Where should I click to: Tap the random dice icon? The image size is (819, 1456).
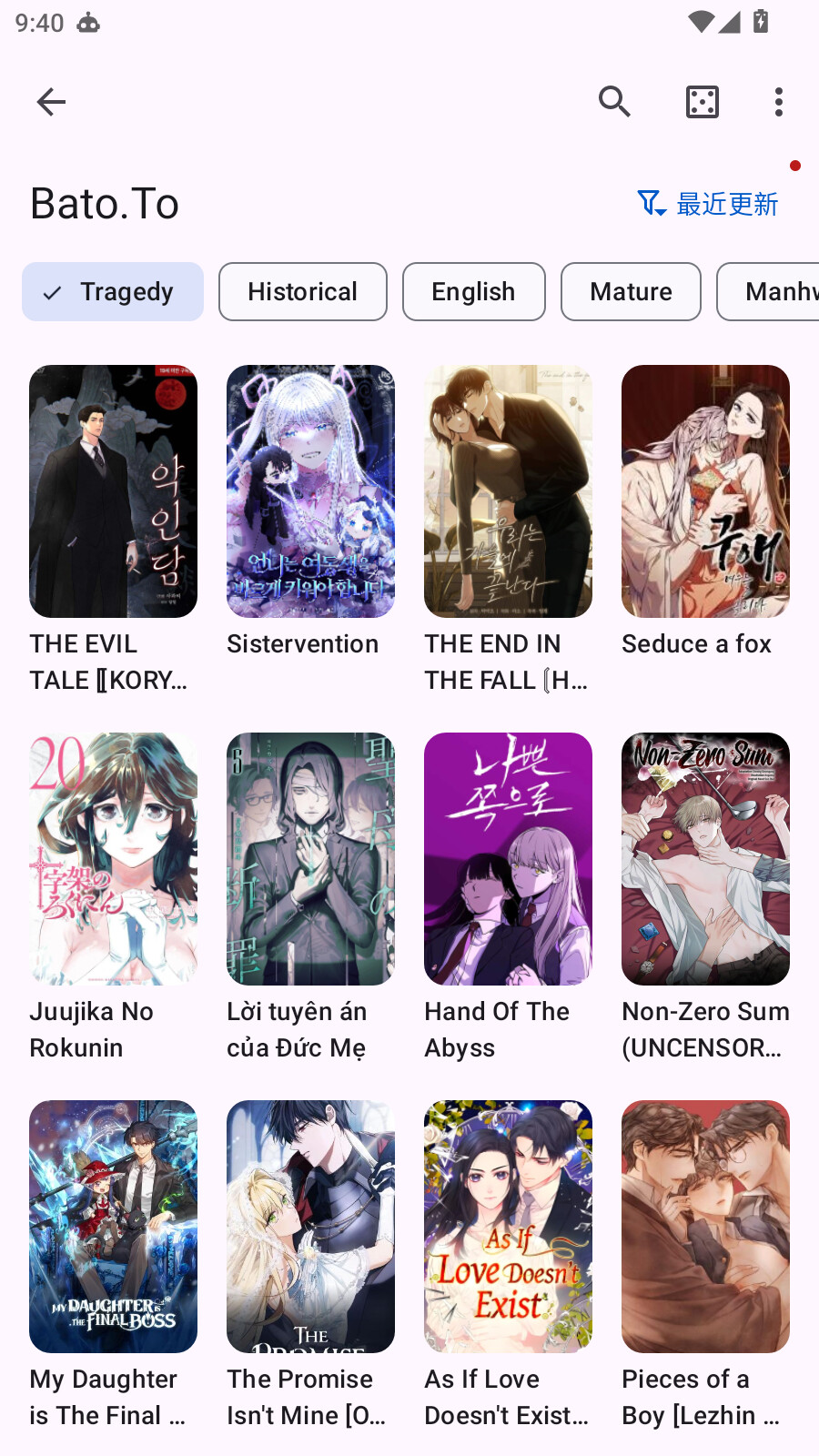pyautogui.click(x=702, y=102)
